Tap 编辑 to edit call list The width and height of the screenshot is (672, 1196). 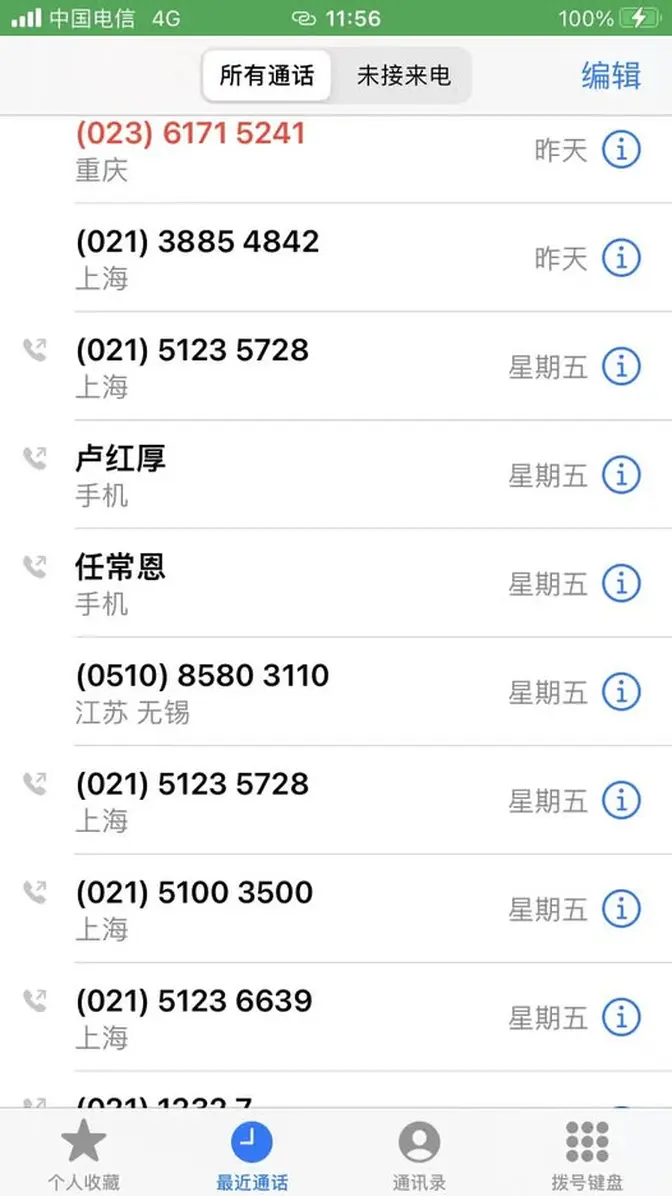click(611, 75)
